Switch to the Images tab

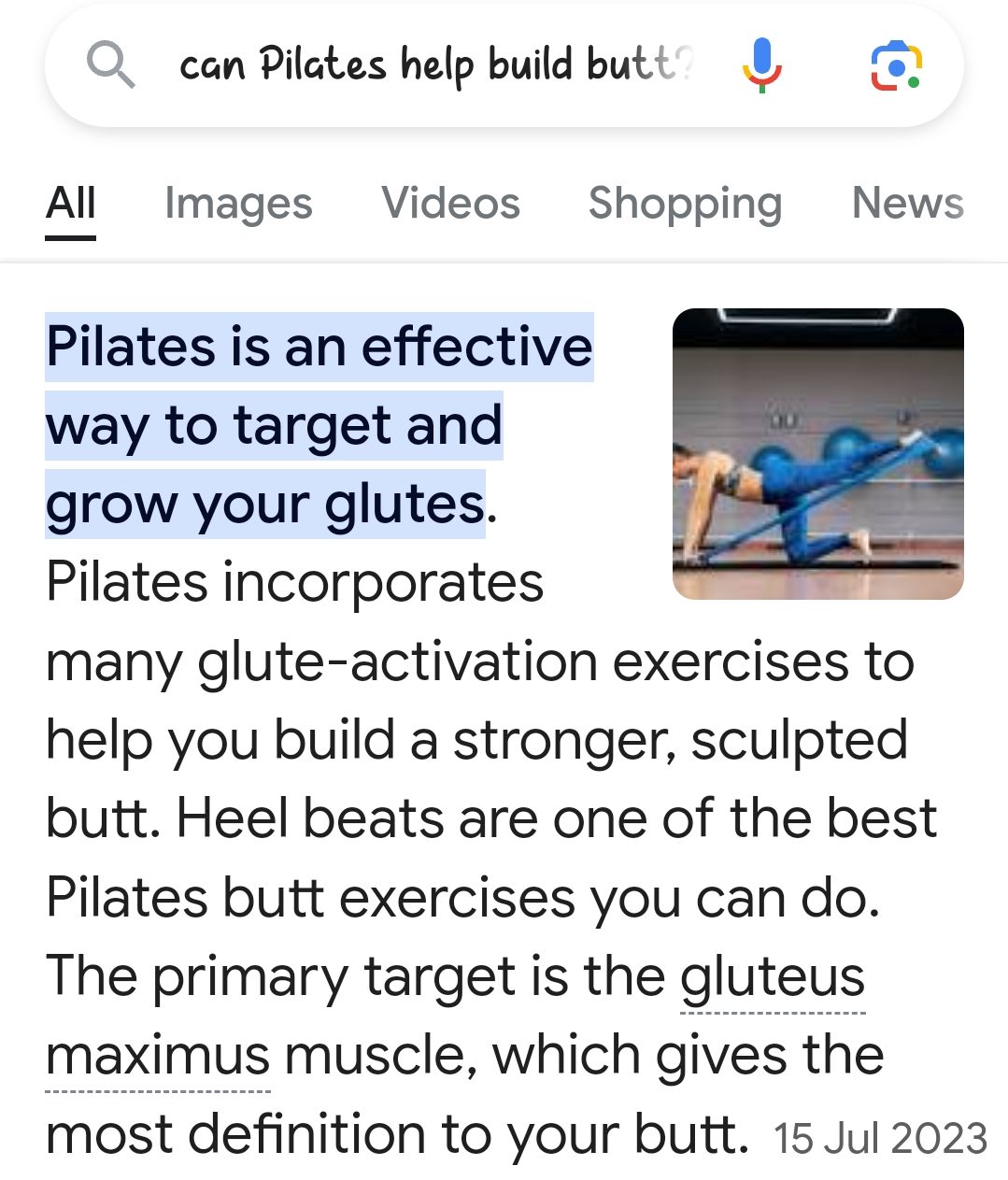(x=238, y=204)
